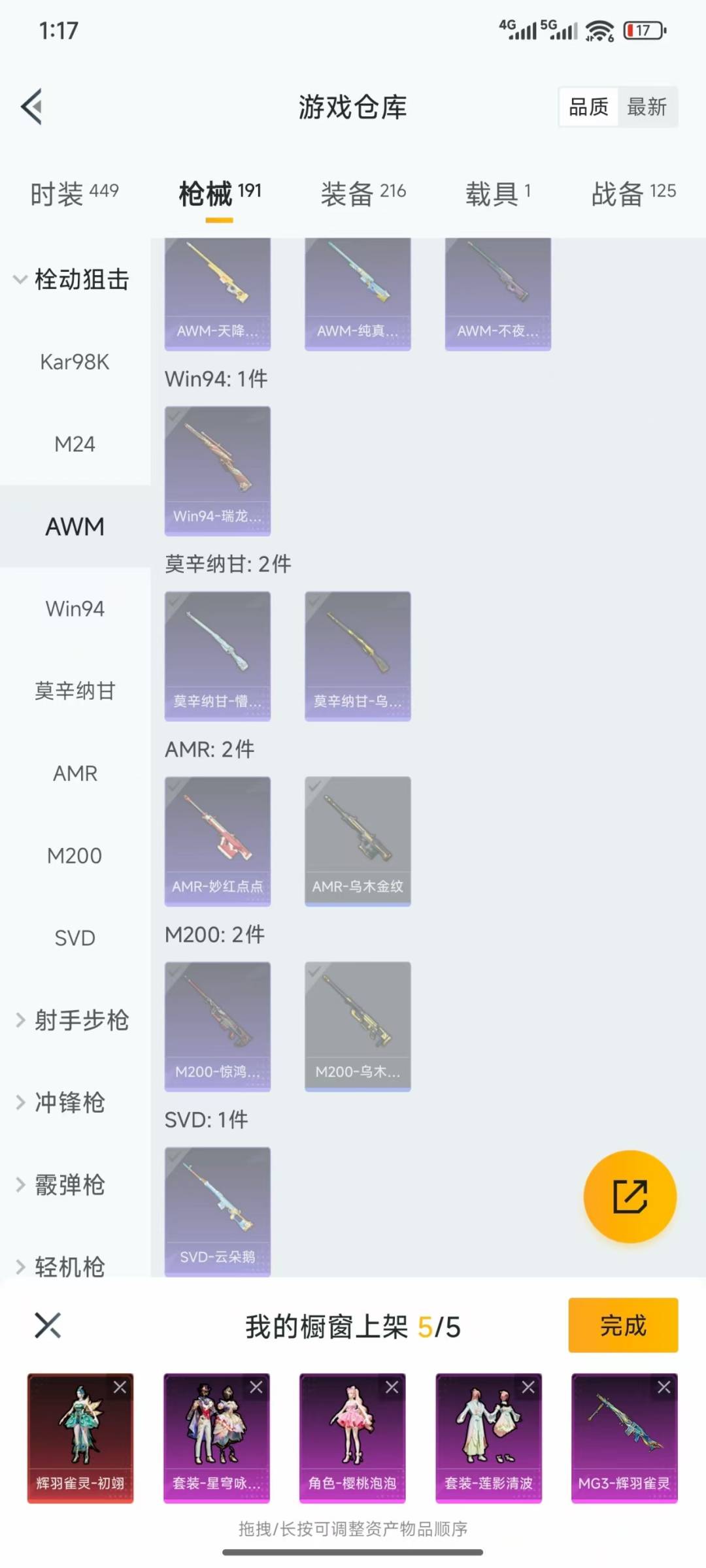Switch to the 装备 tab
Screen dimensions: 706x1568
(x=363, y=193)
